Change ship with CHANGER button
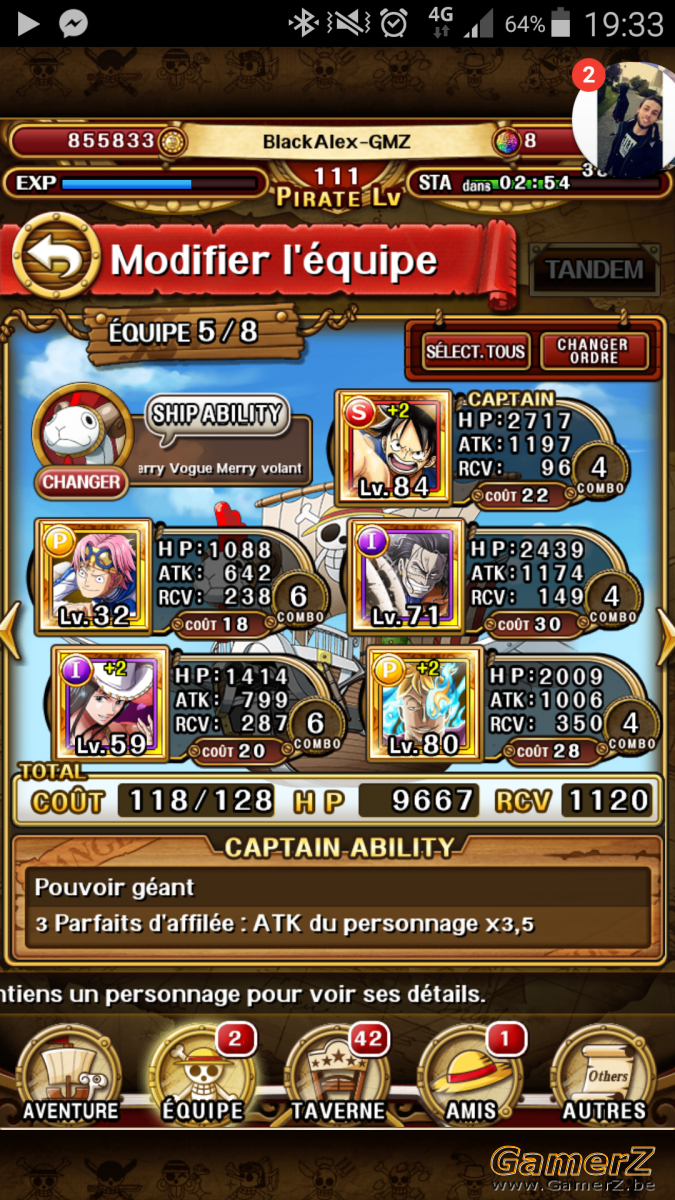 pyautogui.click(x=81, y=481)
